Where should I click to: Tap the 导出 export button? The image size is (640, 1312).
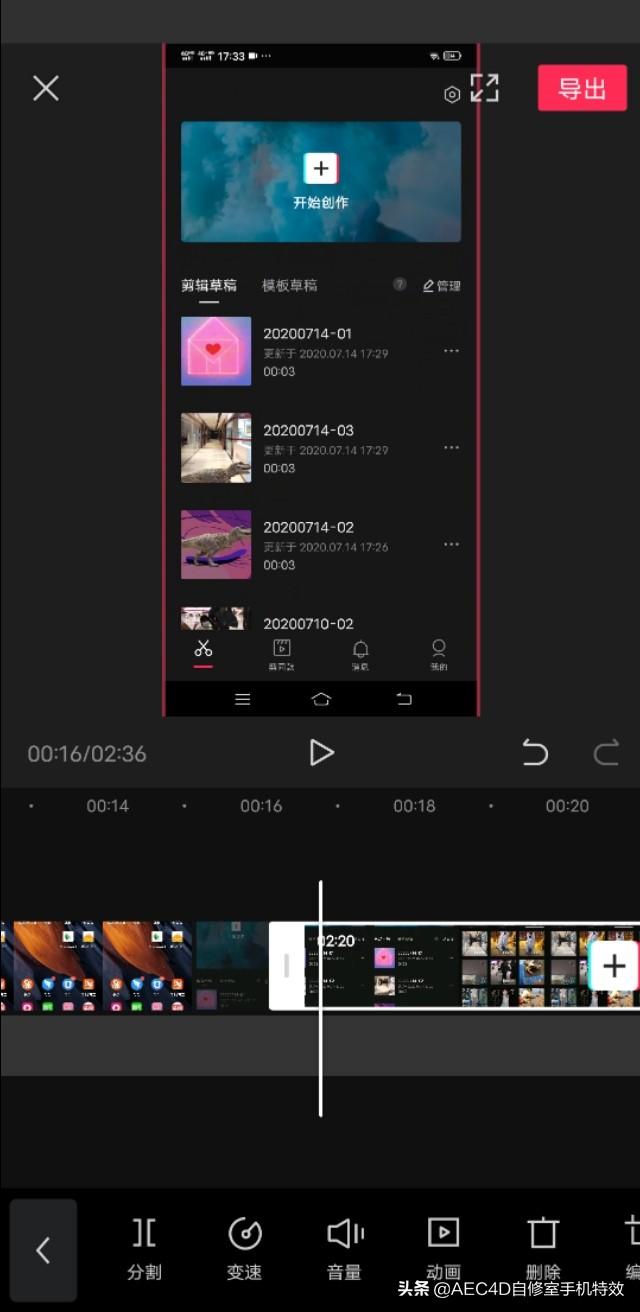[x=582, y=88]
